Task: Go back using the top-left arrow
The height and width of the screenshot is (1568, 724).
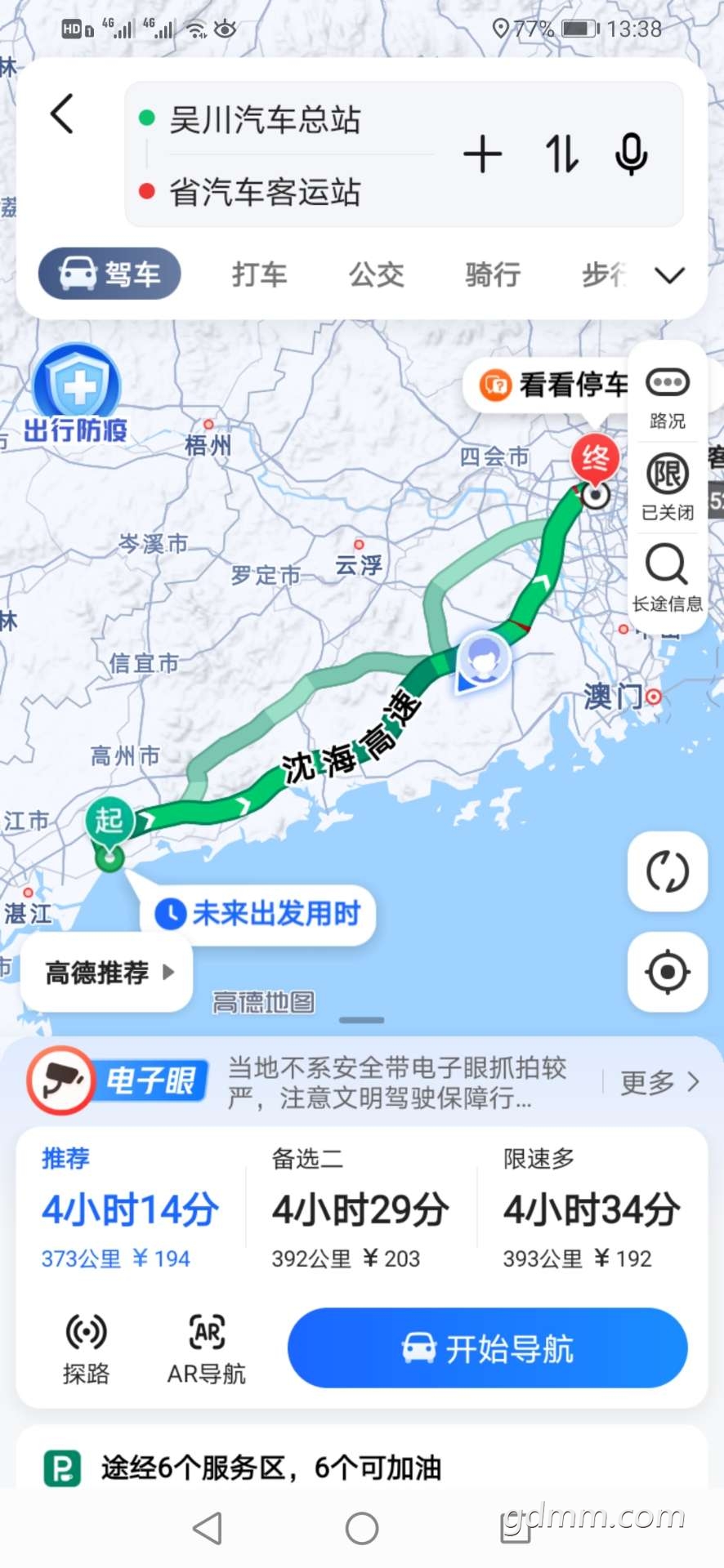Action: (62, 114)
